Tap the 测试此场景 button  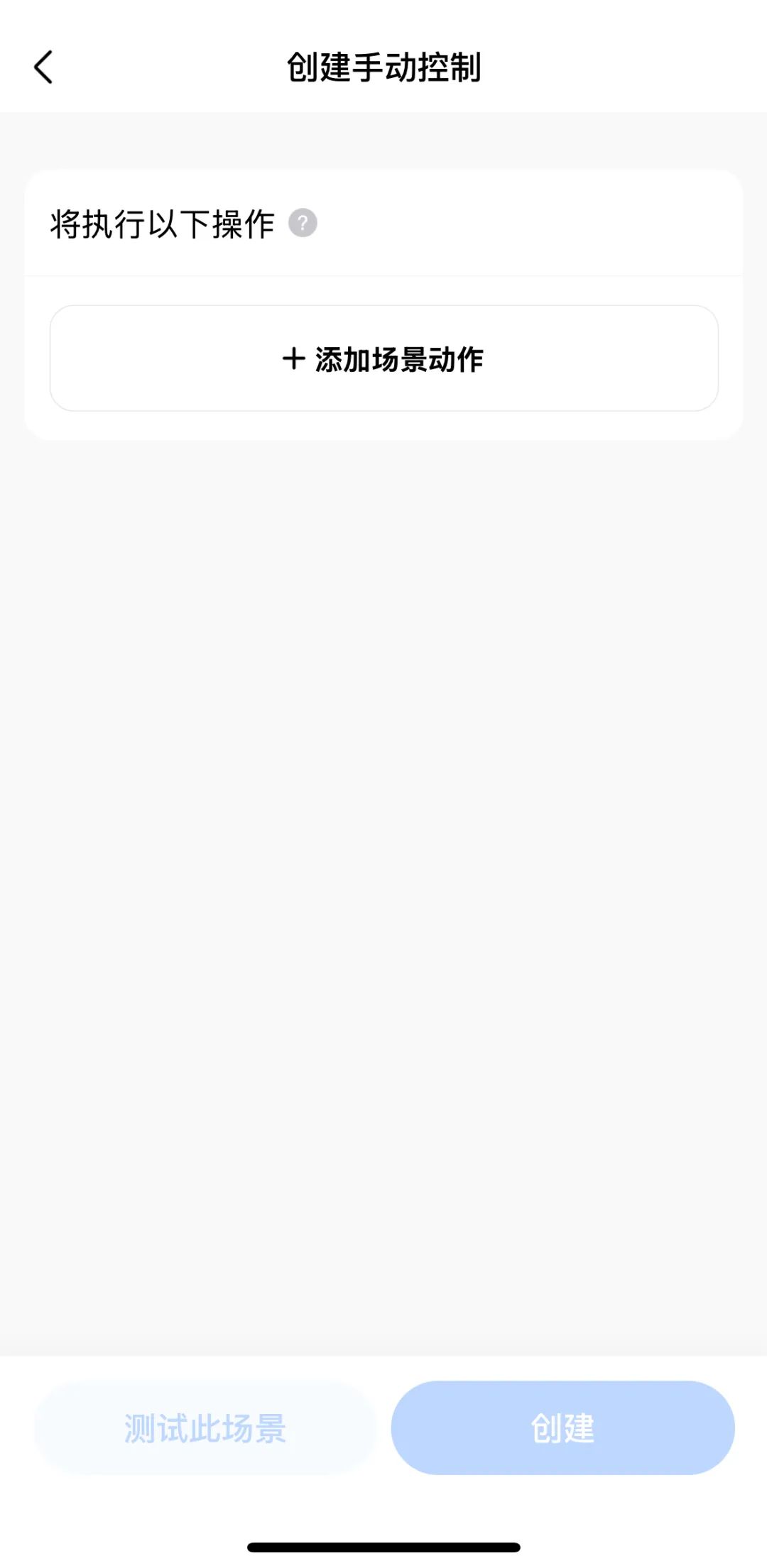[x=205, y=1428]
